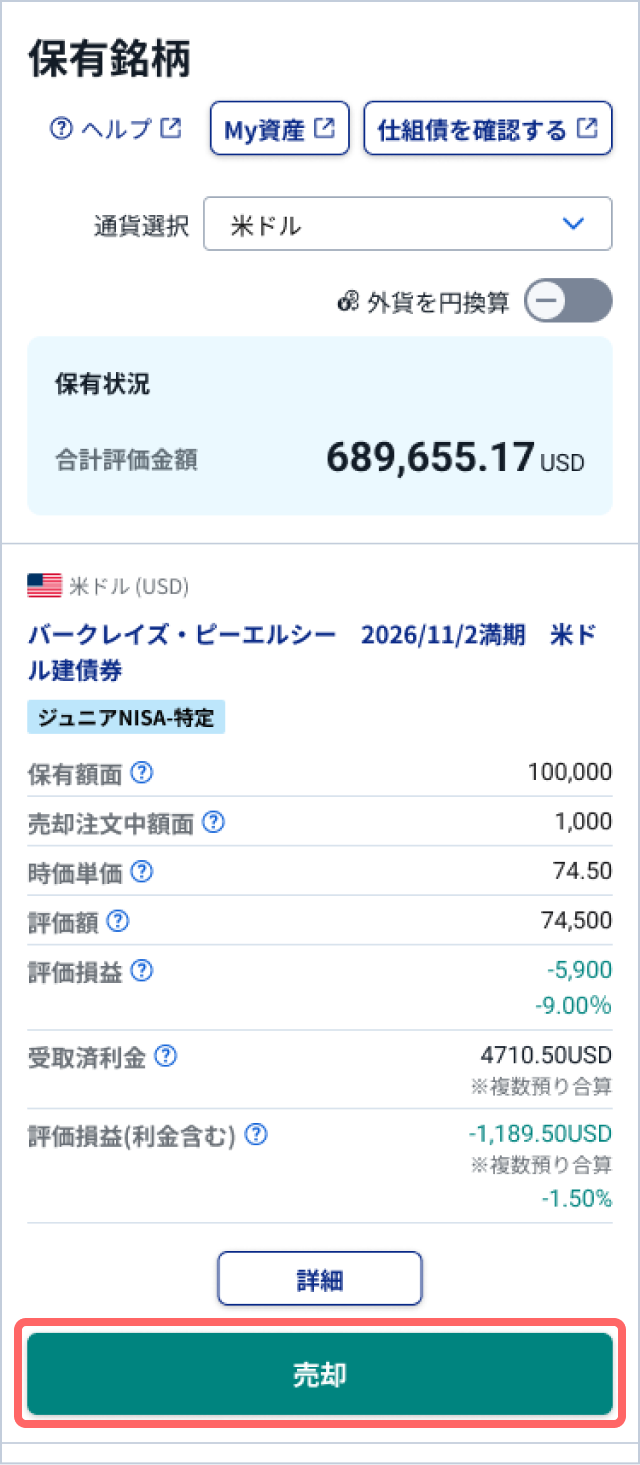640x1465 pixels.
Task: Tap 仕組債を確認する button
Action: coord(487,130)
